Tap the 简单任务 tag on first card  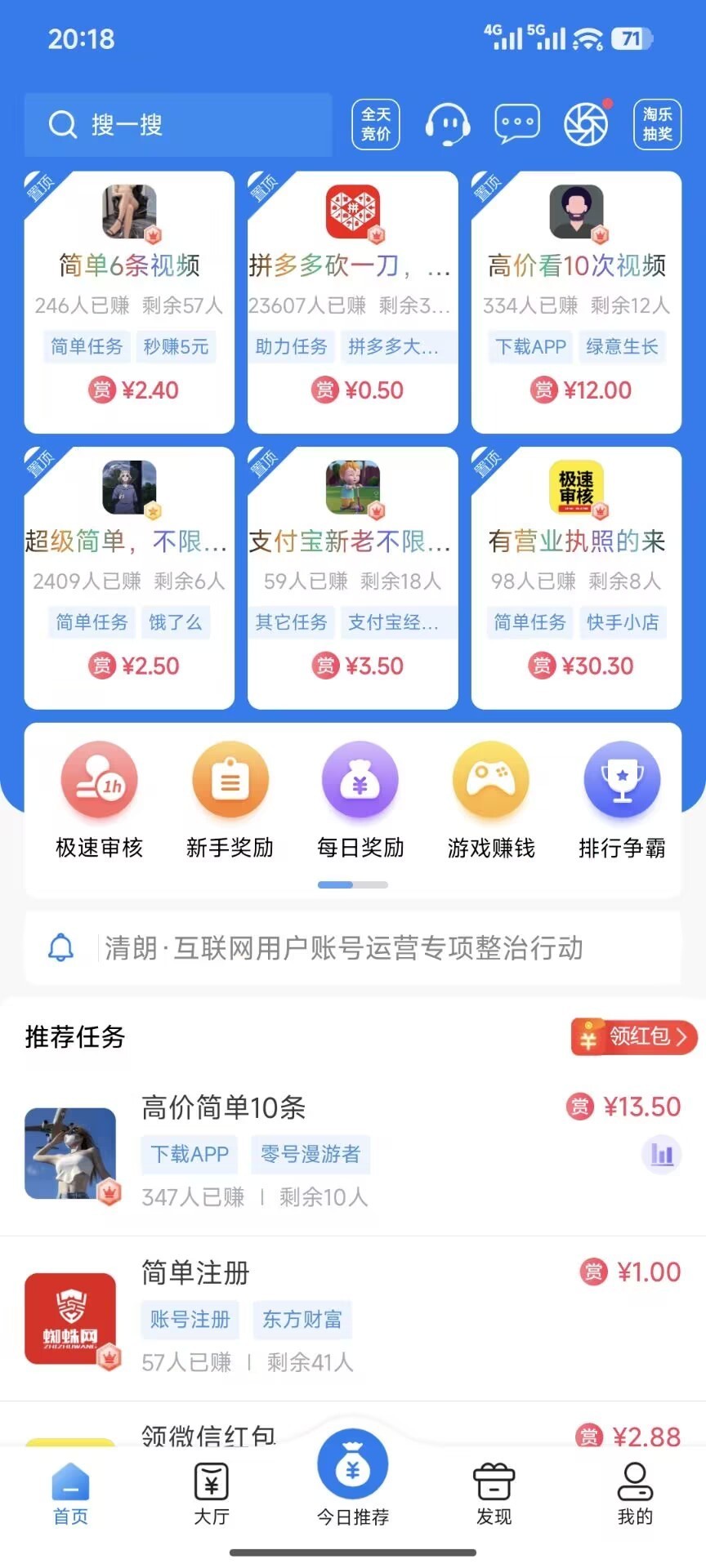(x=87, y=346)
